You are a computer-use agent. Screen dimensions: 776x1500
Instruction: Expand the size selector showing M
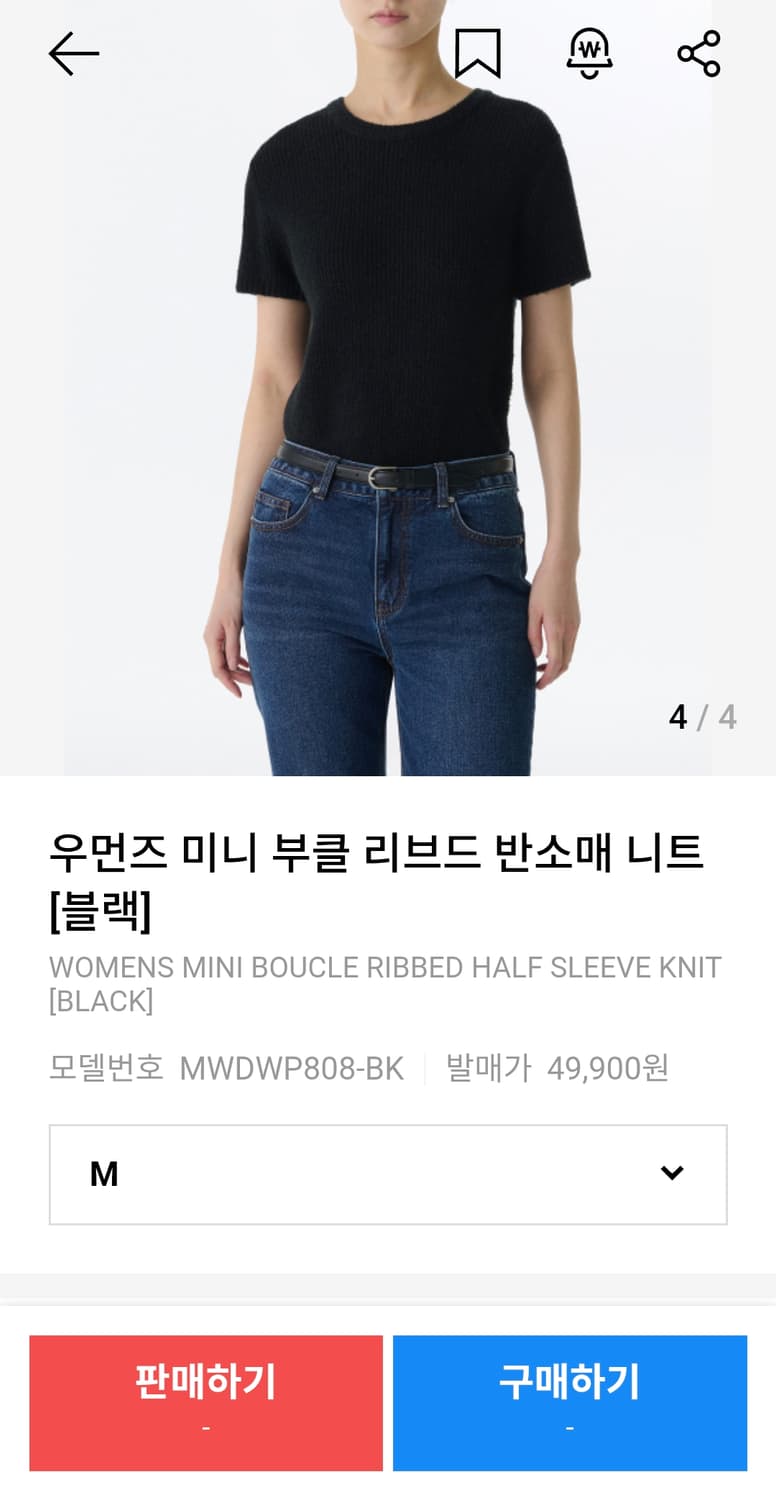388,1174
